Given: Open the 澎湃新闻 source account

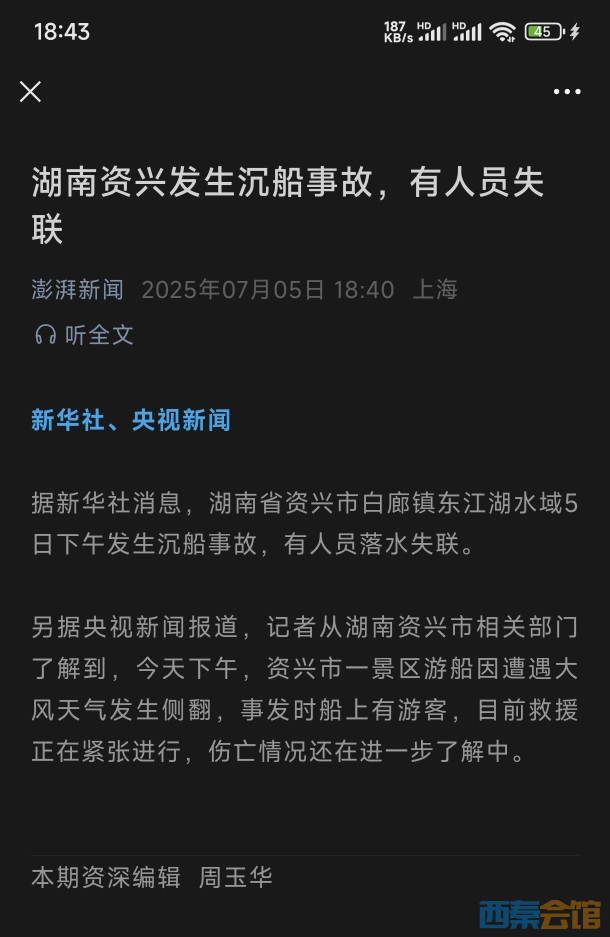Looking at the screenshot, I should pos(77,290).
